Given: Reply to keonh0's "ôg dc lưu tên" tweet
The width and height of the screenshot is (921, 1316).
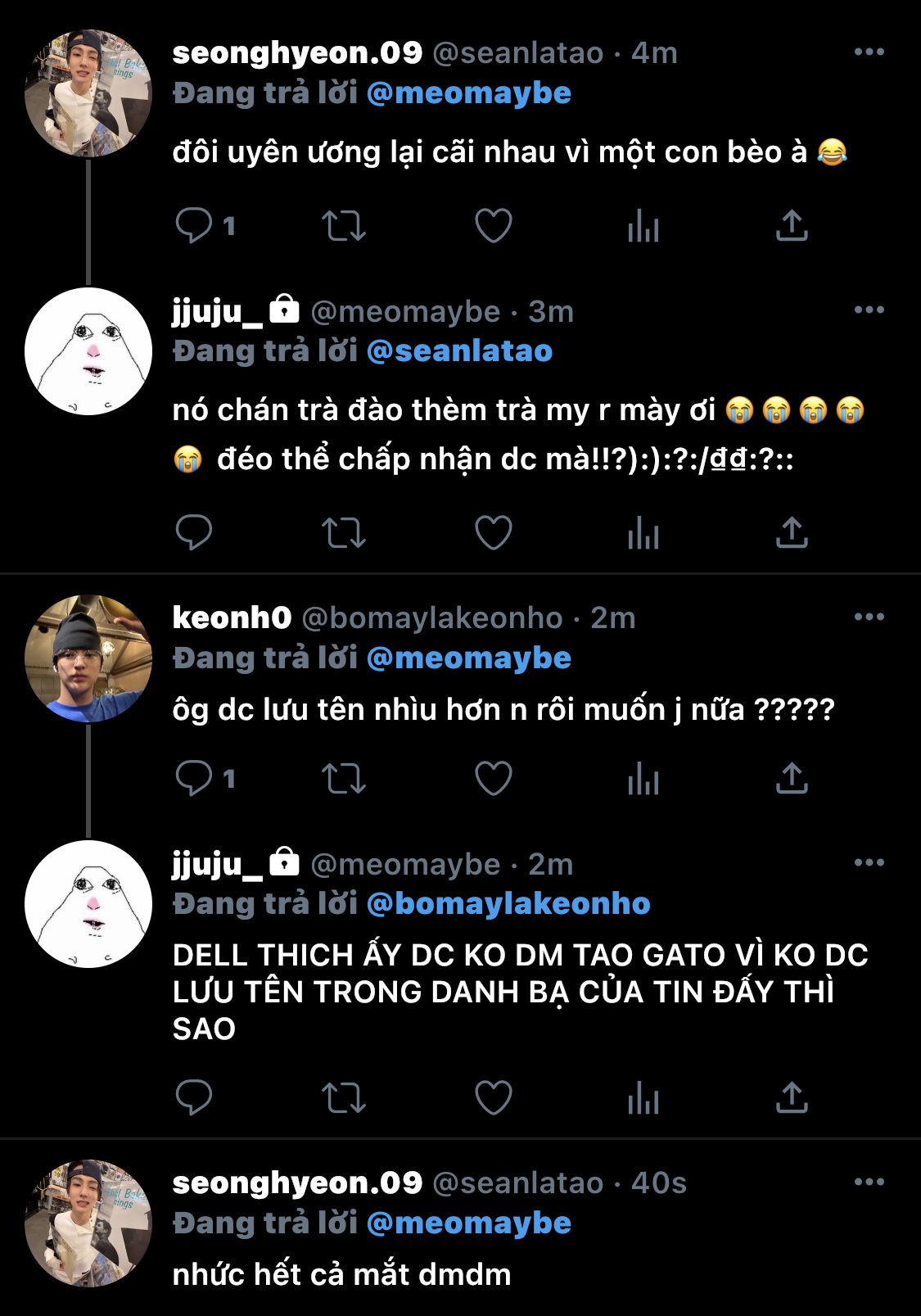Looking at the screenshot, I should pos(194,778).
